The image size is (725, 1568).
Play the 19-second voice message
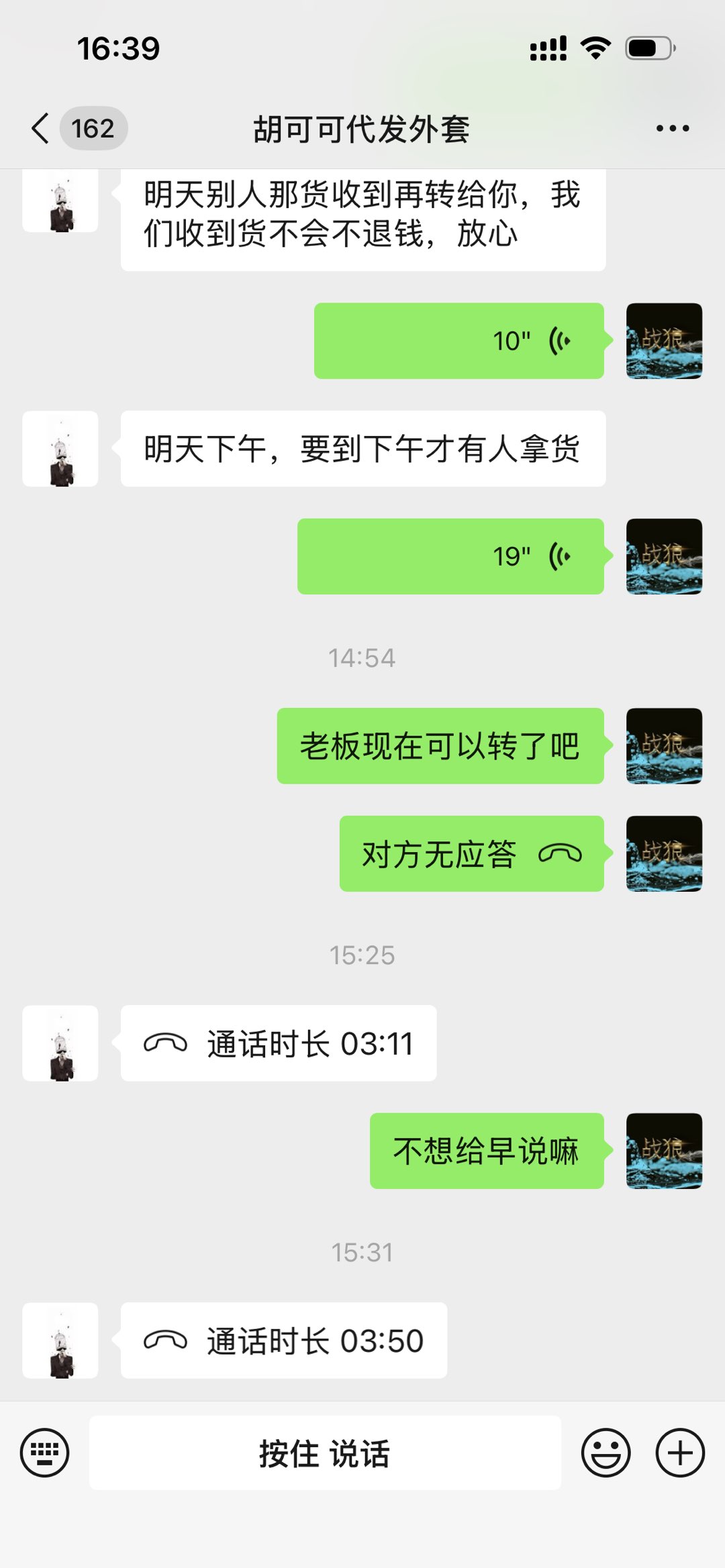point(450,556)
